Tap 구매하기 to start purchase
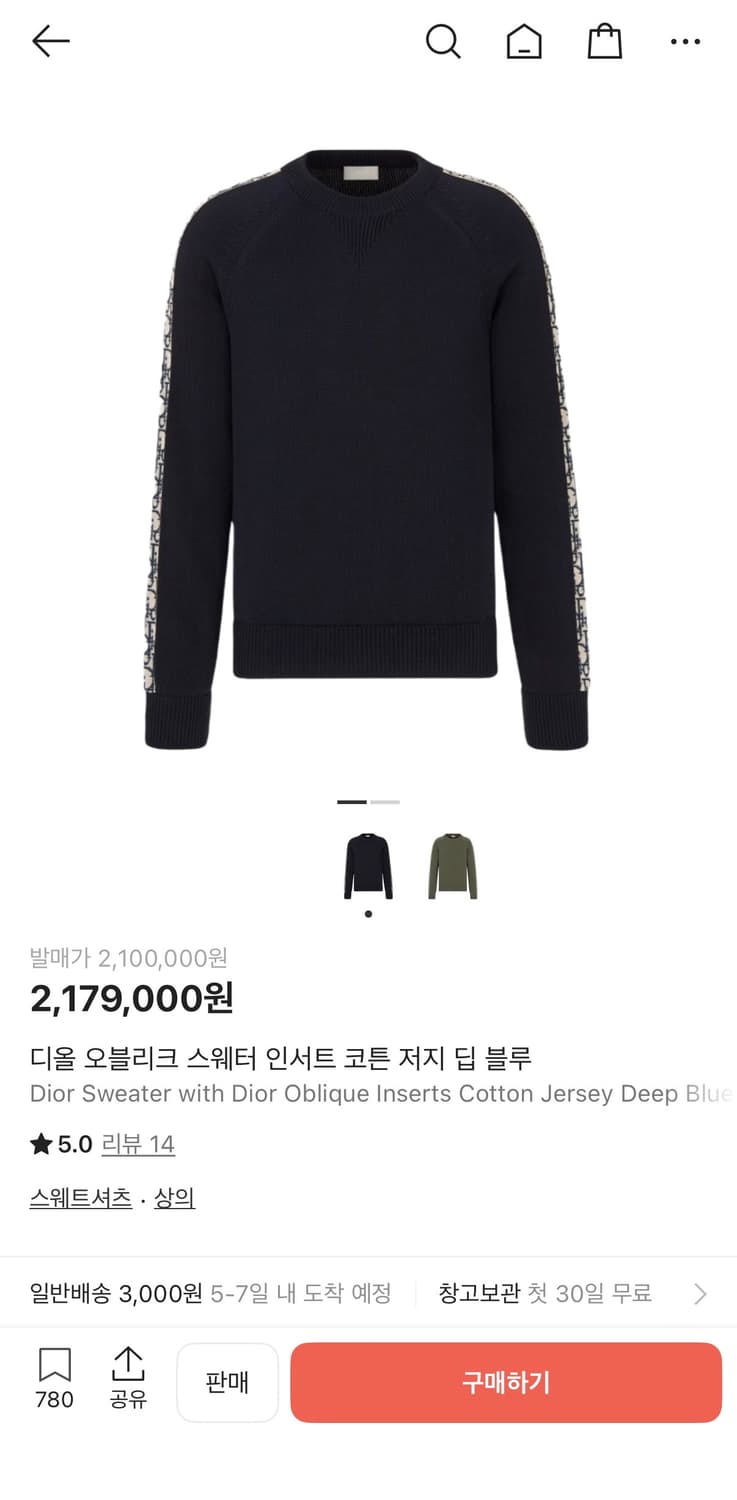This screenshot has width=737, height=1500. 506,1382
